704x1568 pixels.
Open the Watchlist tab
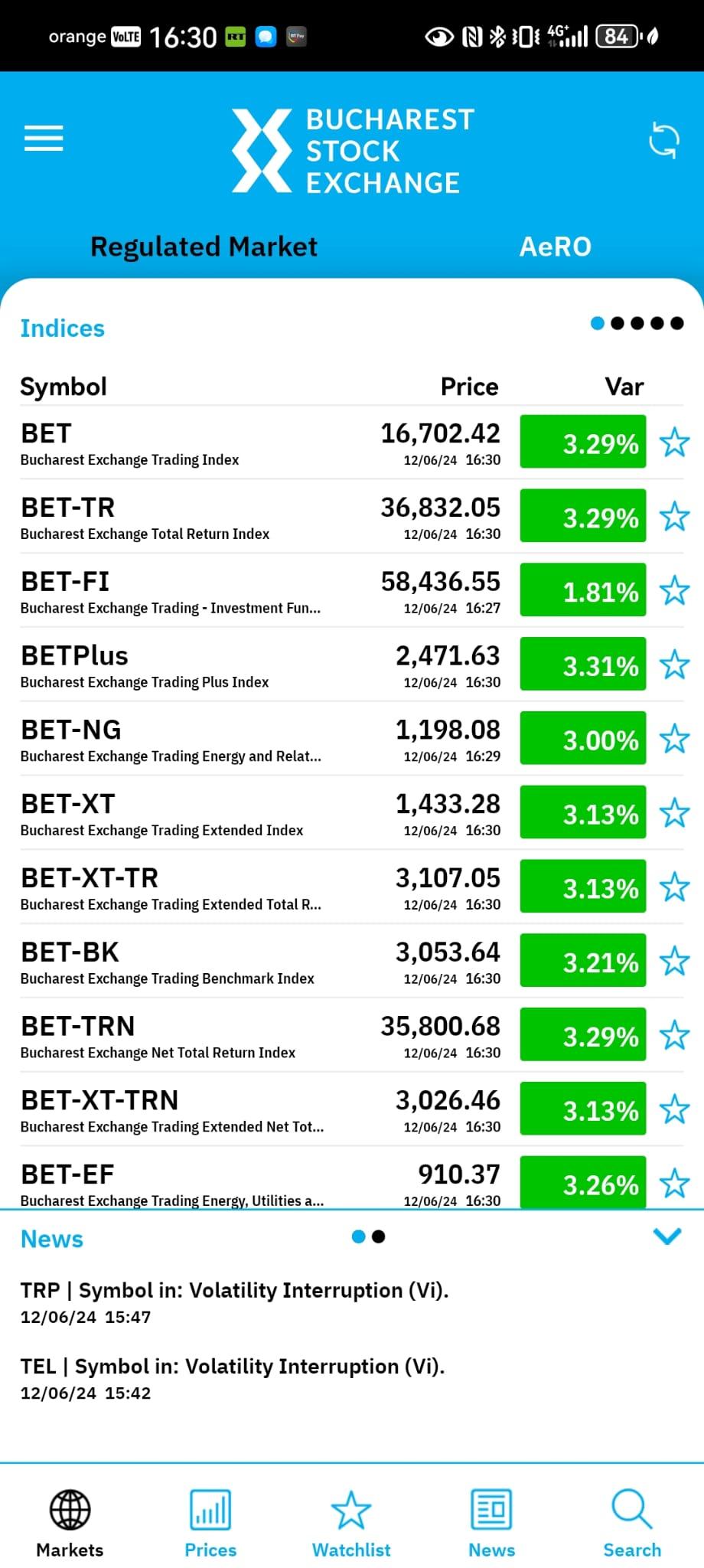(351, 1524)
